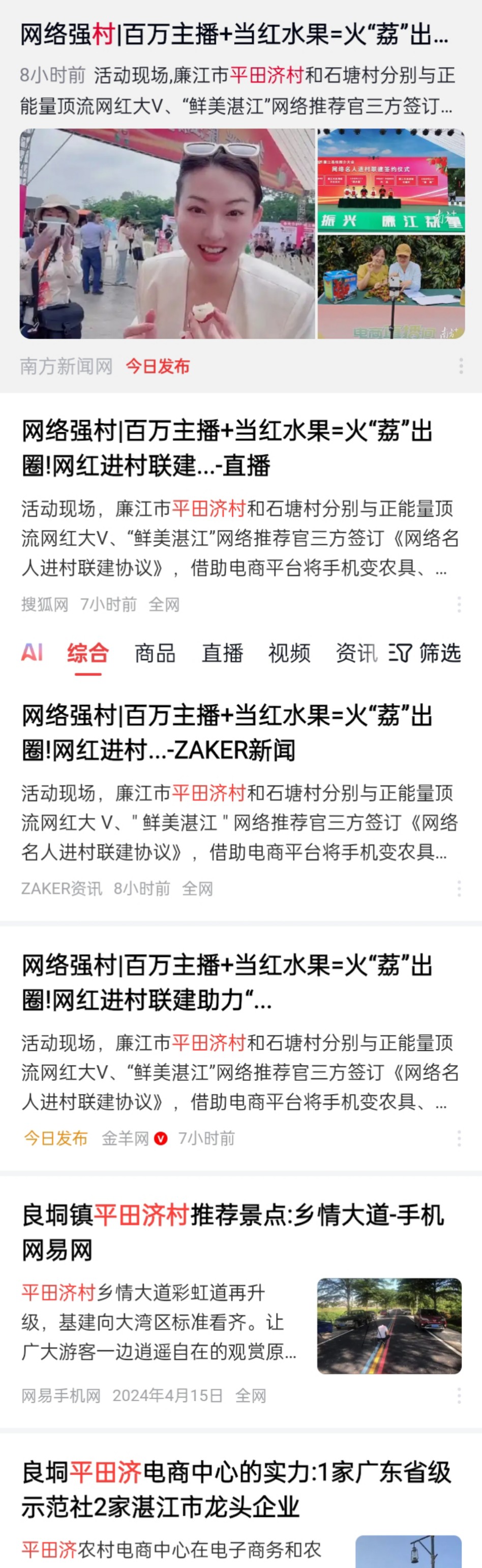The height and width of the screenshot is (1568, 482).
Task: Open the 金羊网 result about 网红进村联建助力
Action: [x=226, y=983]
